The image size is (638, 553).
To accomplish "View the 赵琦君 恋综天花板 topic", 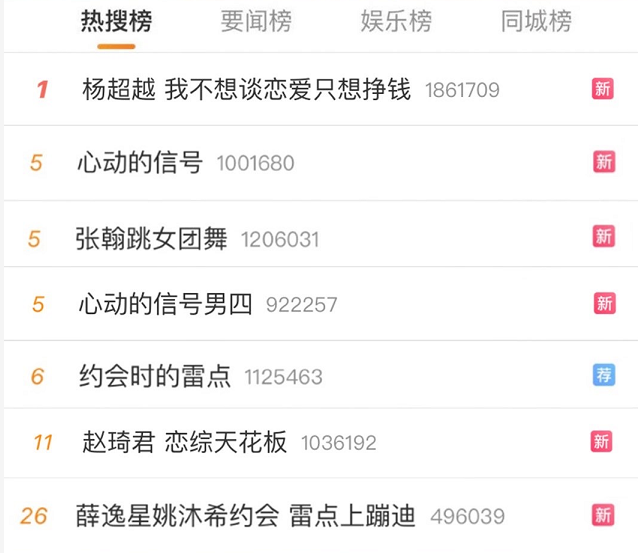I will pos(185,442).
